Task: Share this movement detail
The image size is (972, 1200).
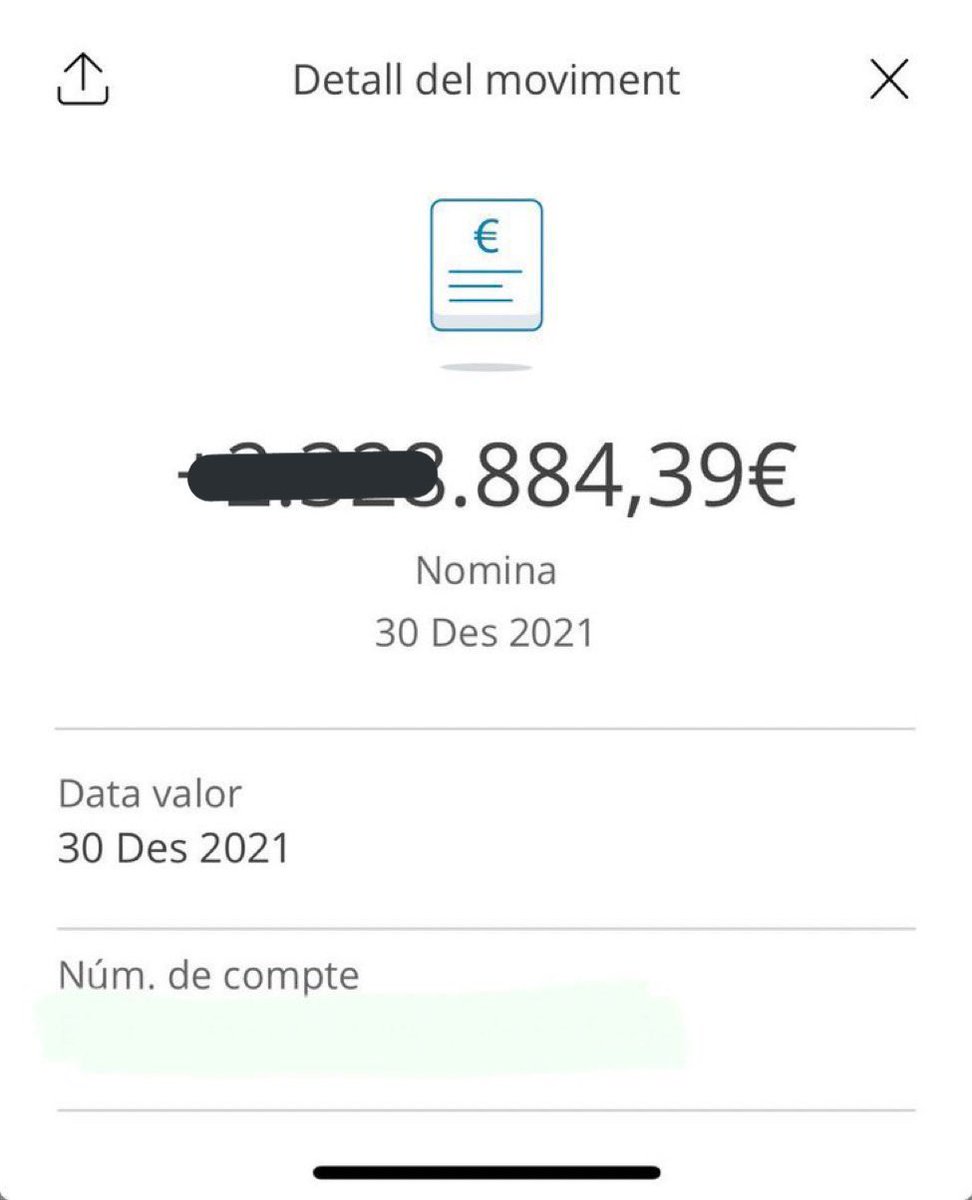Action: (x=83, y=79)
